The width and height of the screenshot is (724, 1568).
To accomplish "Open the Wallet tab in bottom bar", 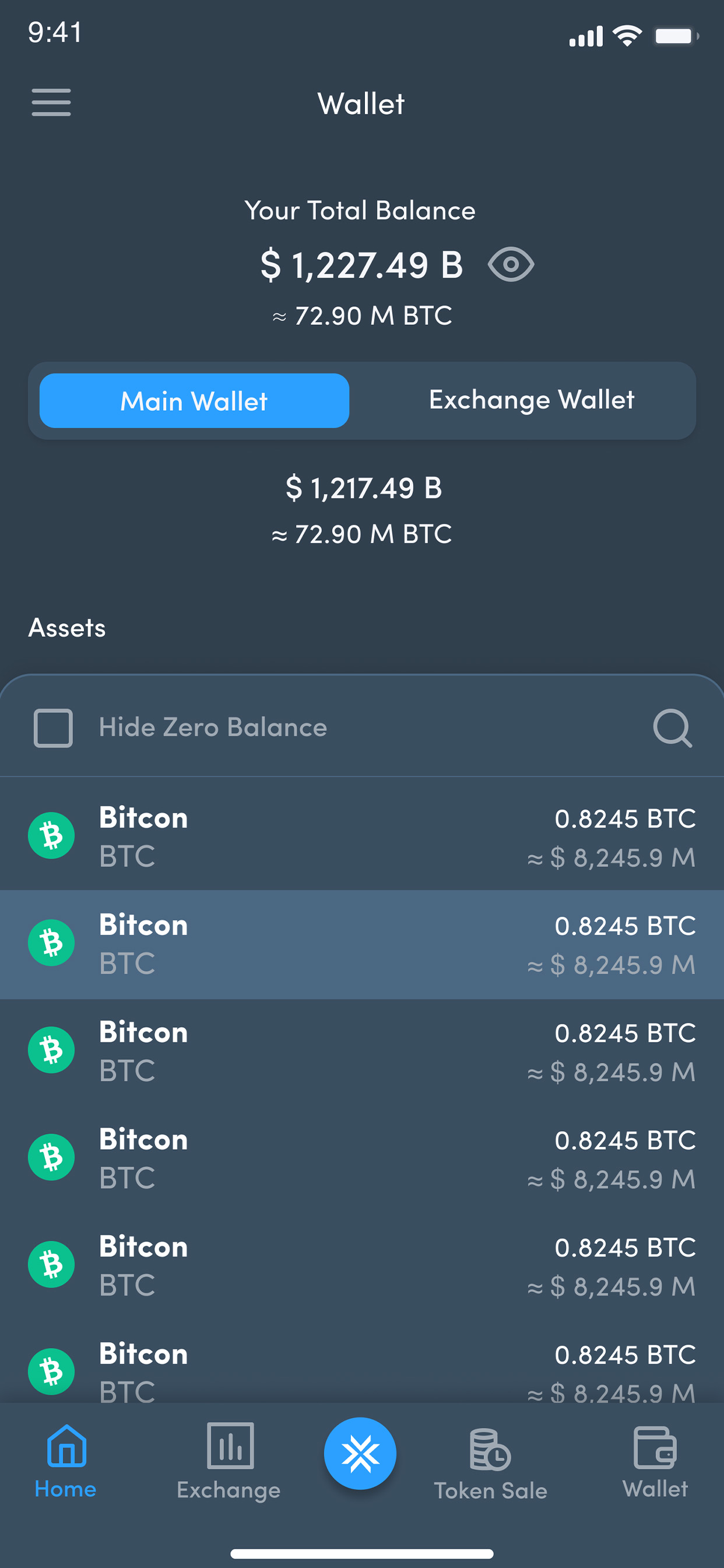I will (x=655, y=1461).
